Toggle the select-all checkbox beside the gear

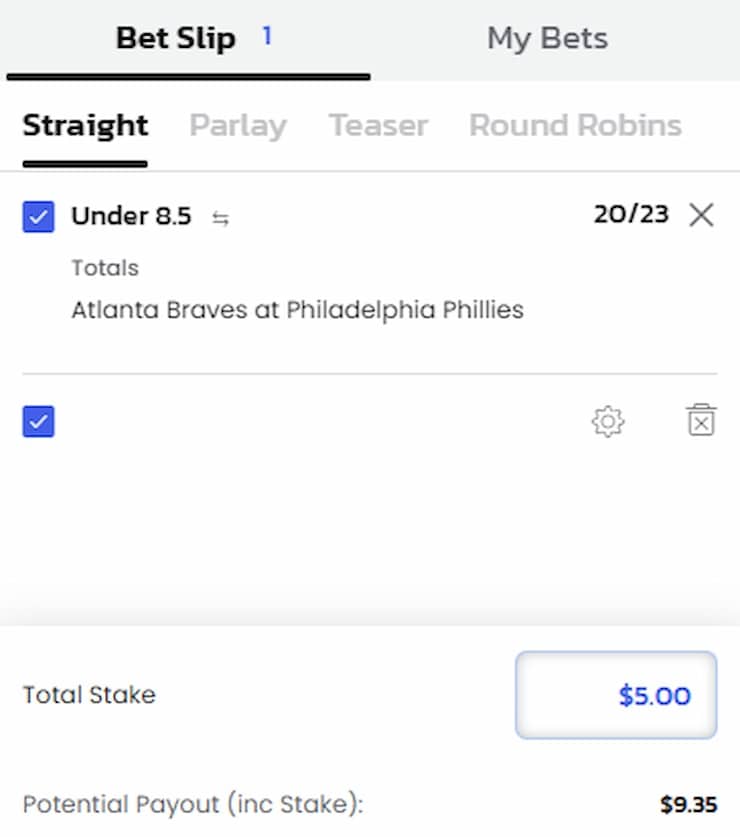(38, 422)
